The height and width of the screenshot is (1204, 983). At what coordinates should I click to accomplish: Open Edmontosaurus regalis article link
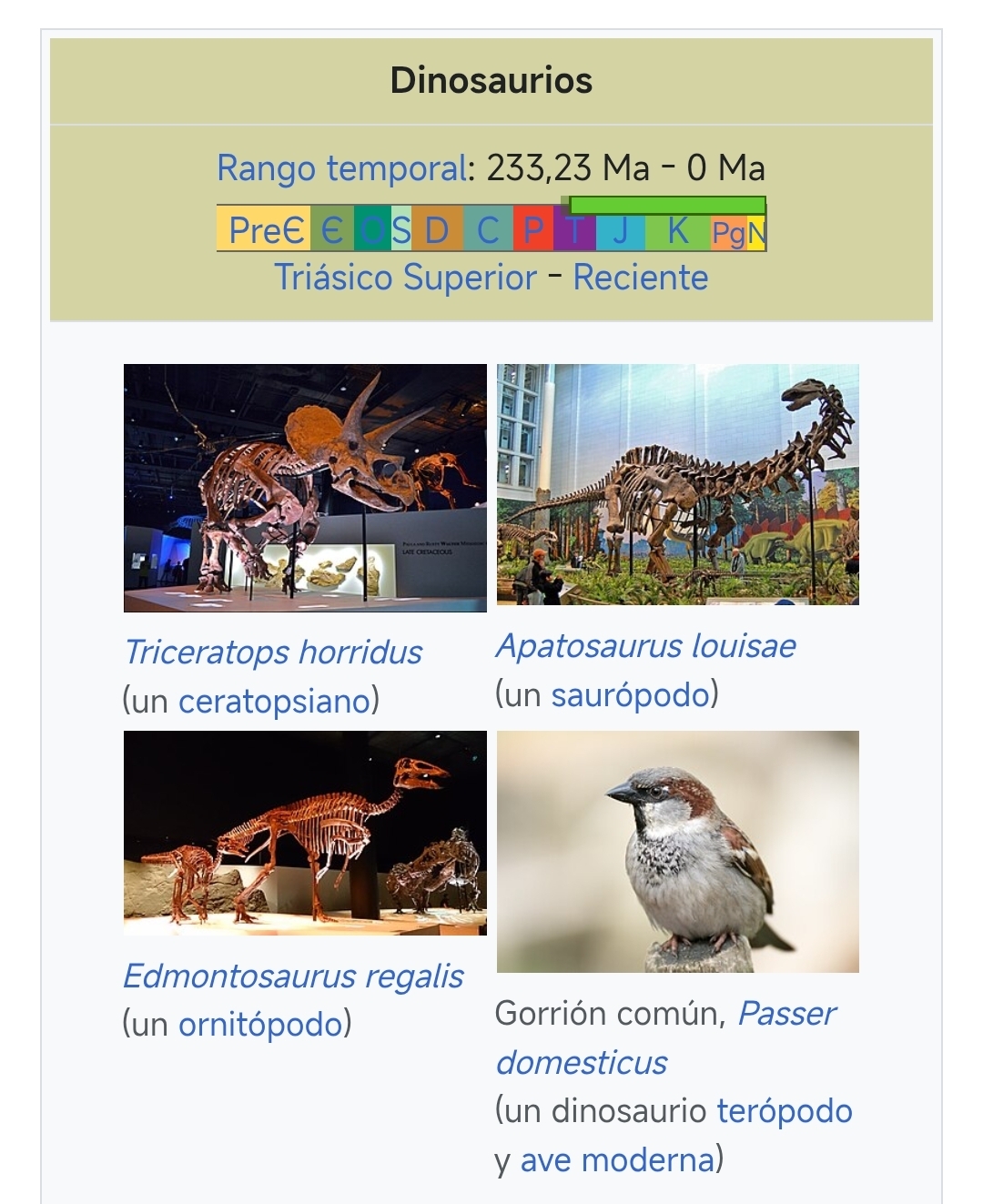pos(293,976)
